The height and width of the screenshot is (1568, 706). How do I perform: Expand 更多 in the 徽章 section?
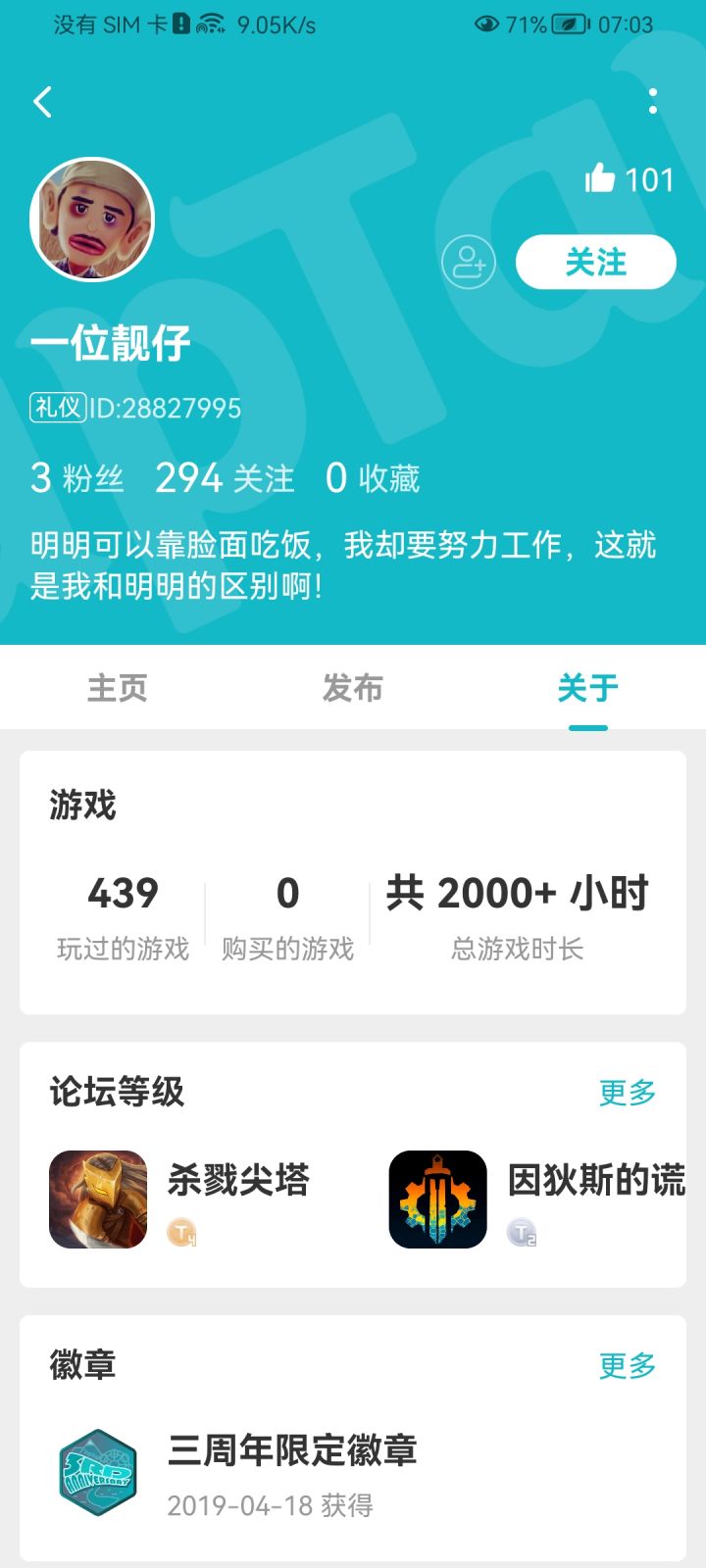coord(627,1365)
